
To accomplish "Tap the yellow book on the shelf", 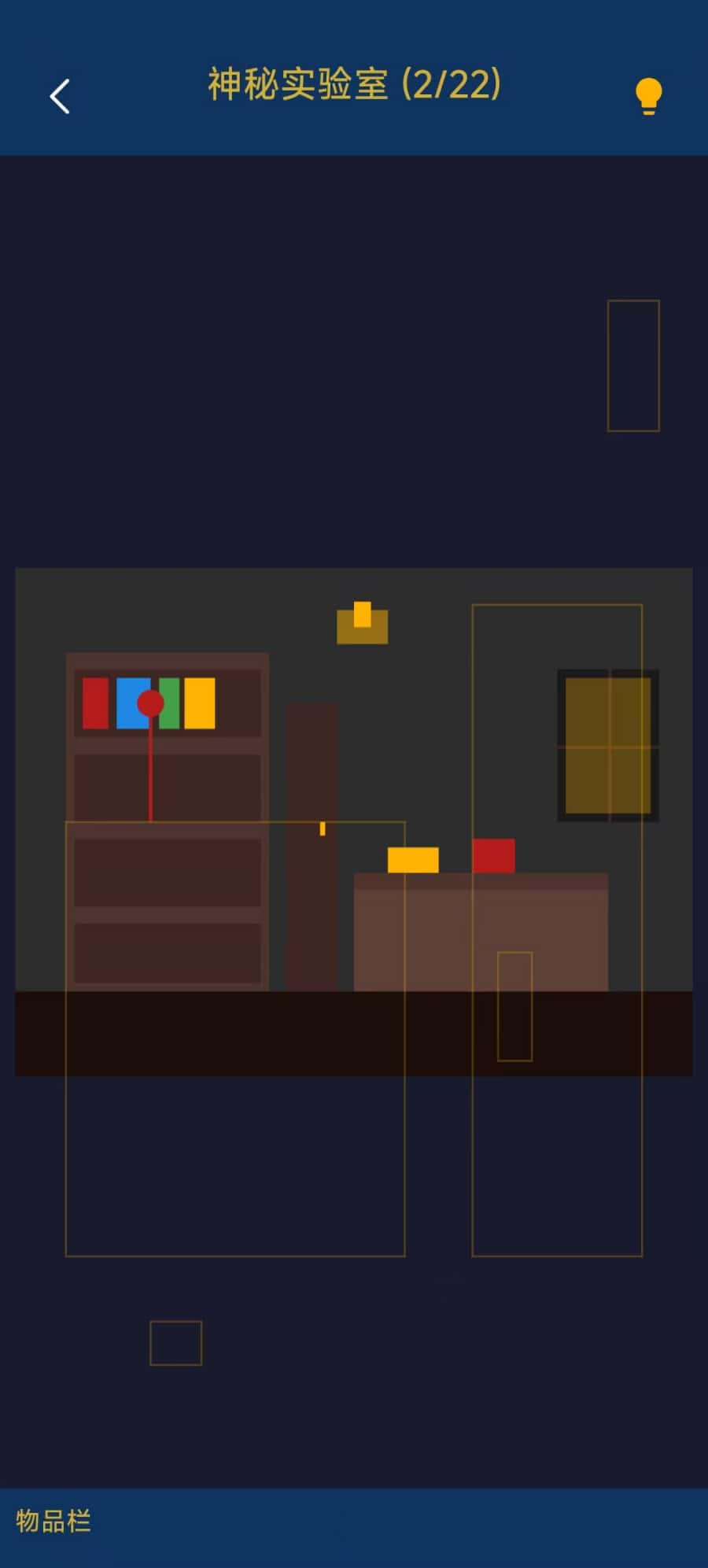I will coord(200,703).
